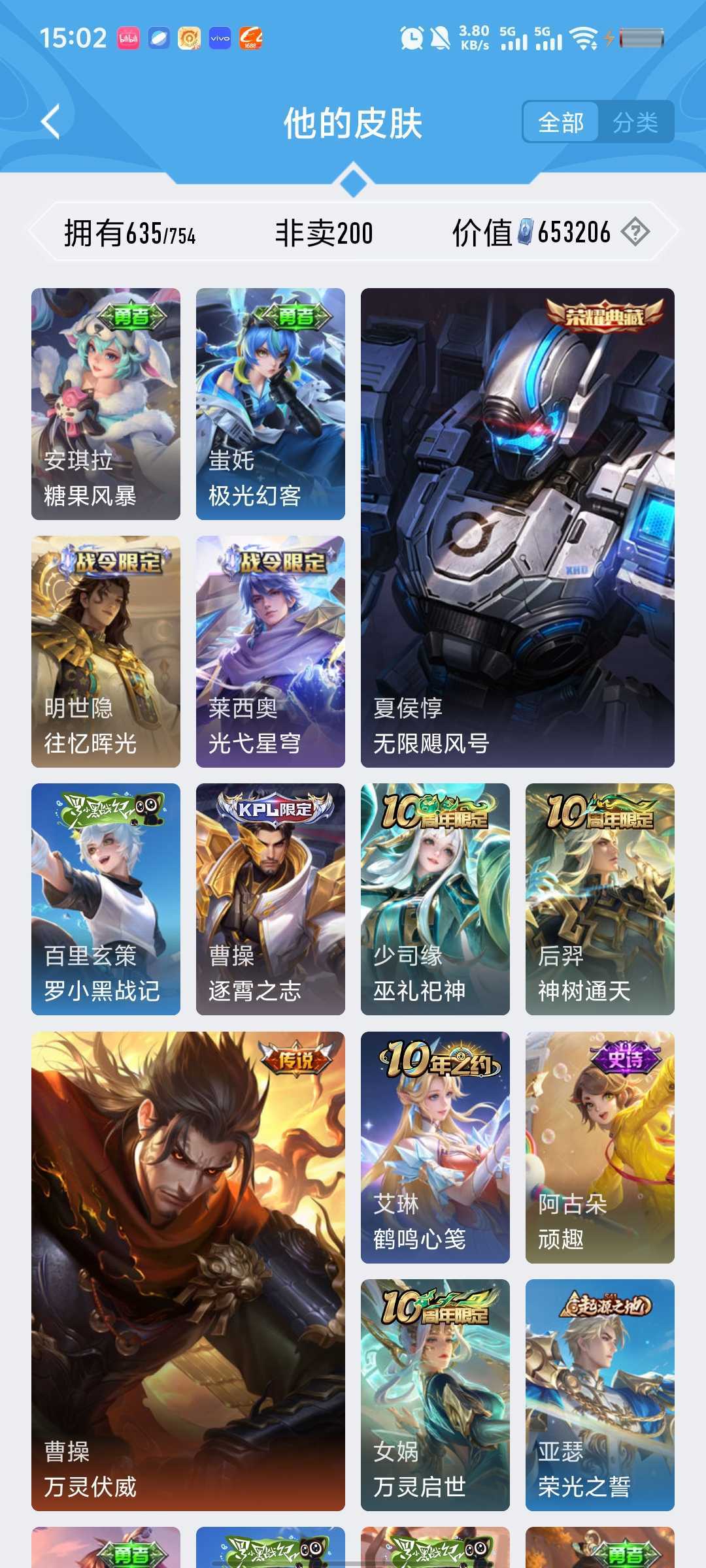706x1568 pixels.
Task: Open 安琪拉 糖果风暴 skin card
Action: pyautogui.click(x=106, y=404)
